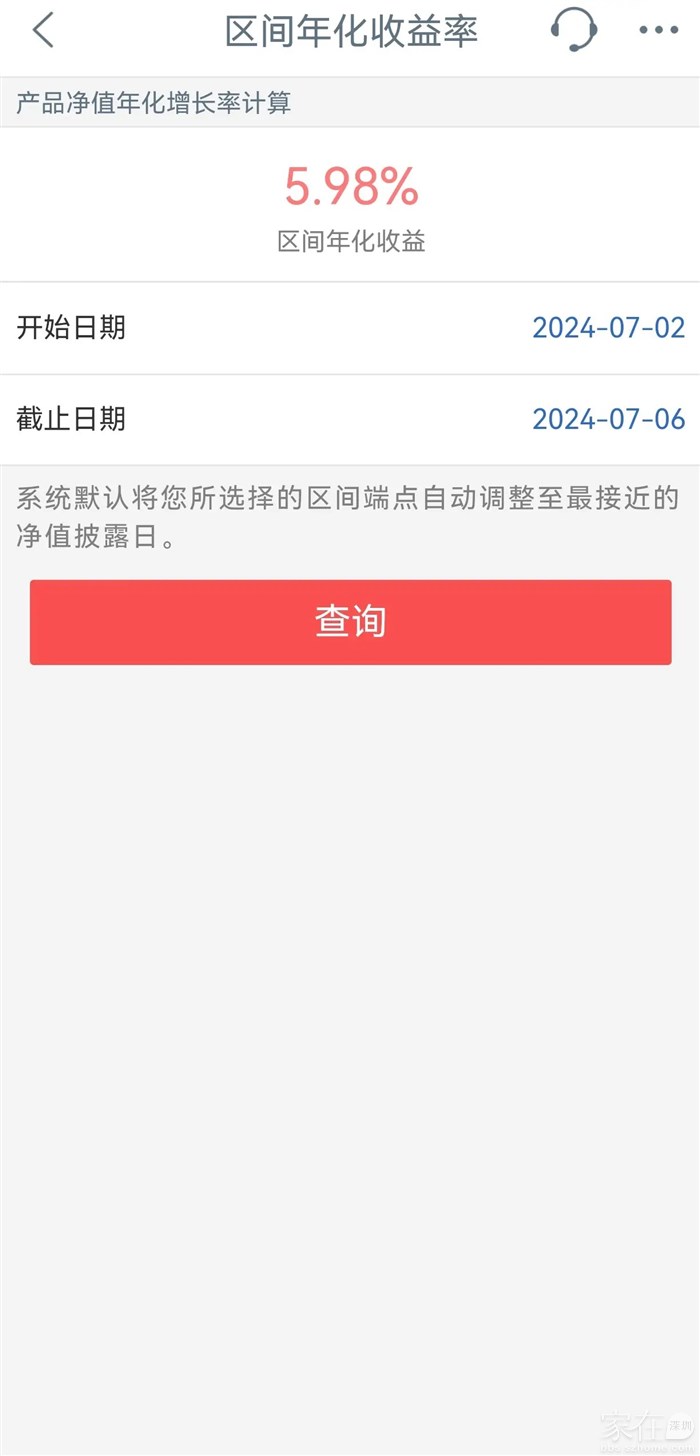Contact customer service via headset icon
Image resolution: width=700 pixels, height=1456 pixels.
click(x=574, y=30)
